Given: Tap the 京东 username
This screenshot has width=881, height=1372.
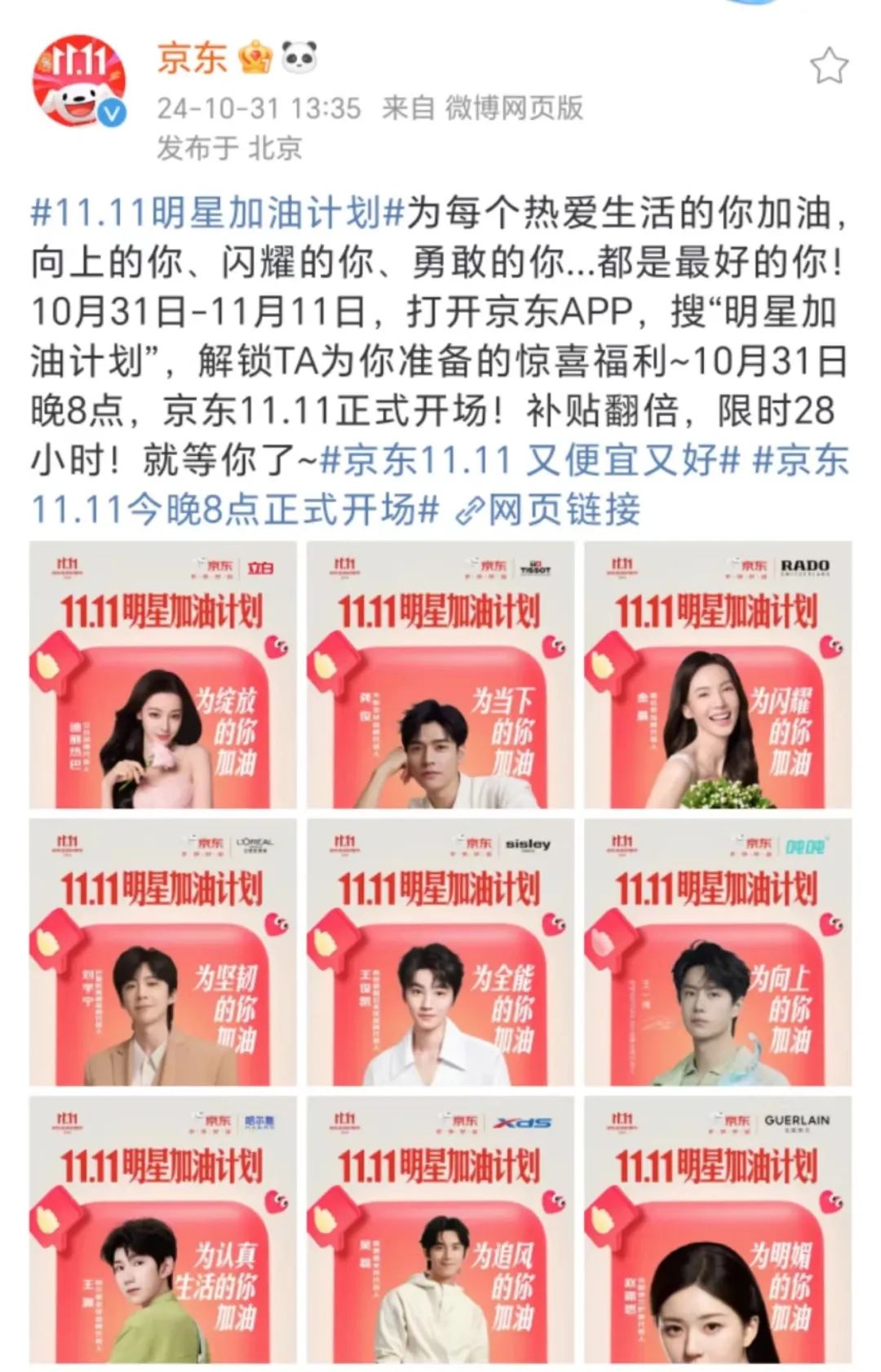Looking at the screenshot, I should pos(192,58).
